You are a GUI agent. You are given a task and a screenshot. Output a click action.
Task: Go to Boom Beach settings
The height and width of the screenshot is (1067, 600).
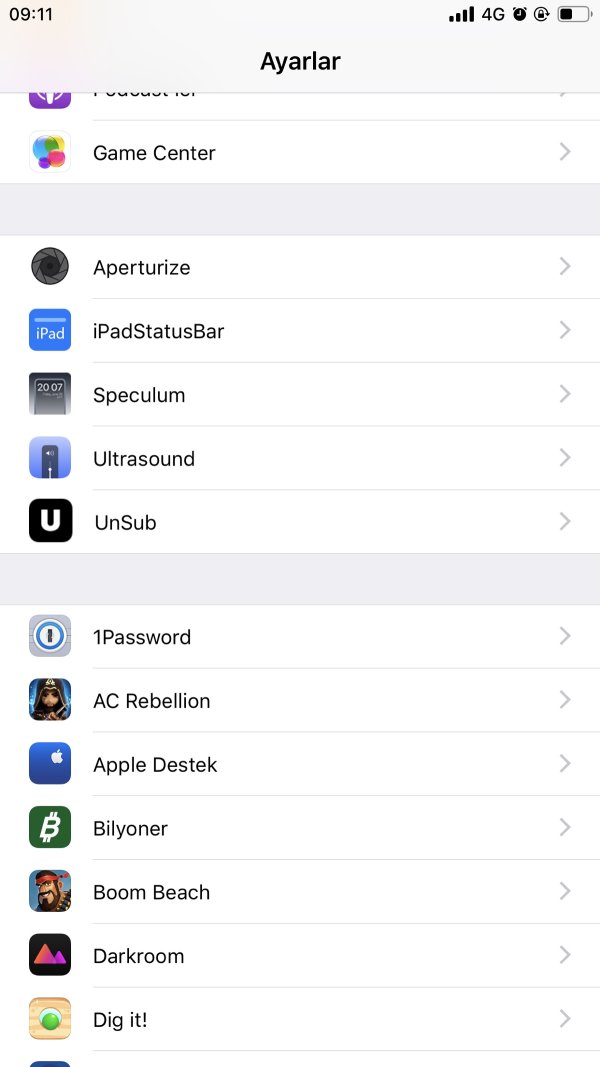(x=300, y=892)
